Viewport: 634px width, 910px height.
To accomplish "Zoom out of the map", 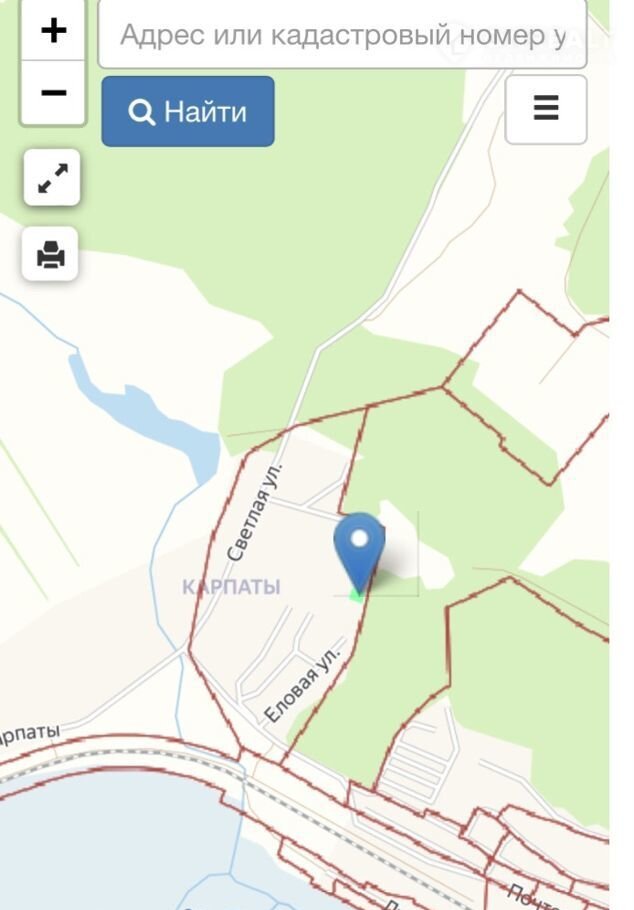I will tap(53, 93).
